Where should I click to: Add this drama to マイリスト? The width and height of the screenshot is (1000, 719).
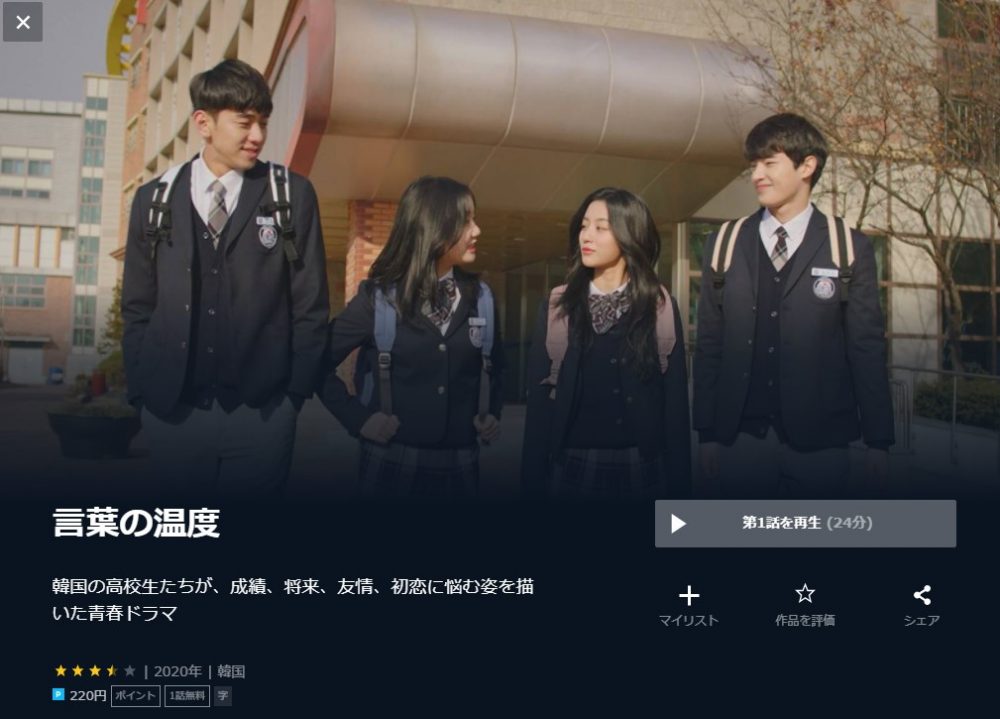[688, 605]
